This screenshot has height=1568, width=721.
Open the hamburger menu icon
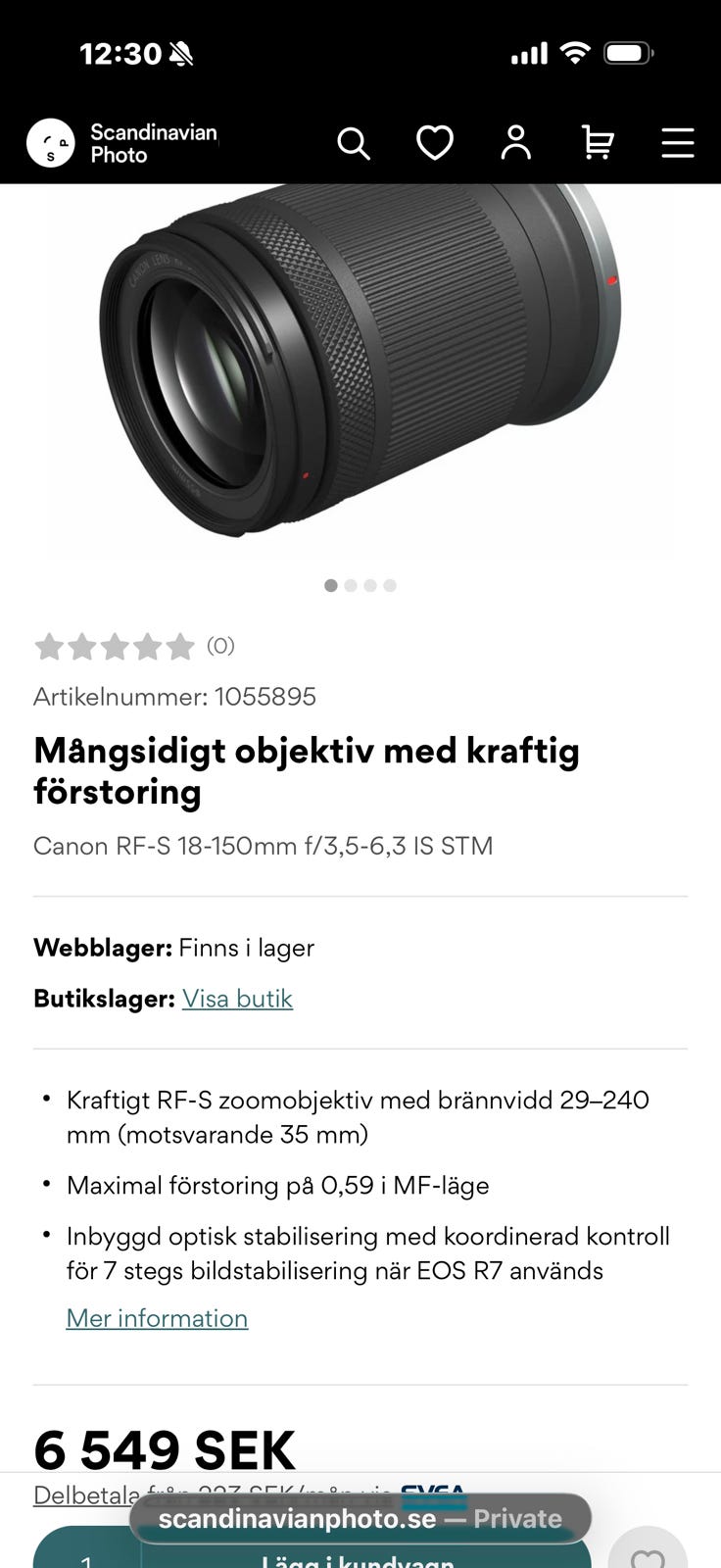677,143
